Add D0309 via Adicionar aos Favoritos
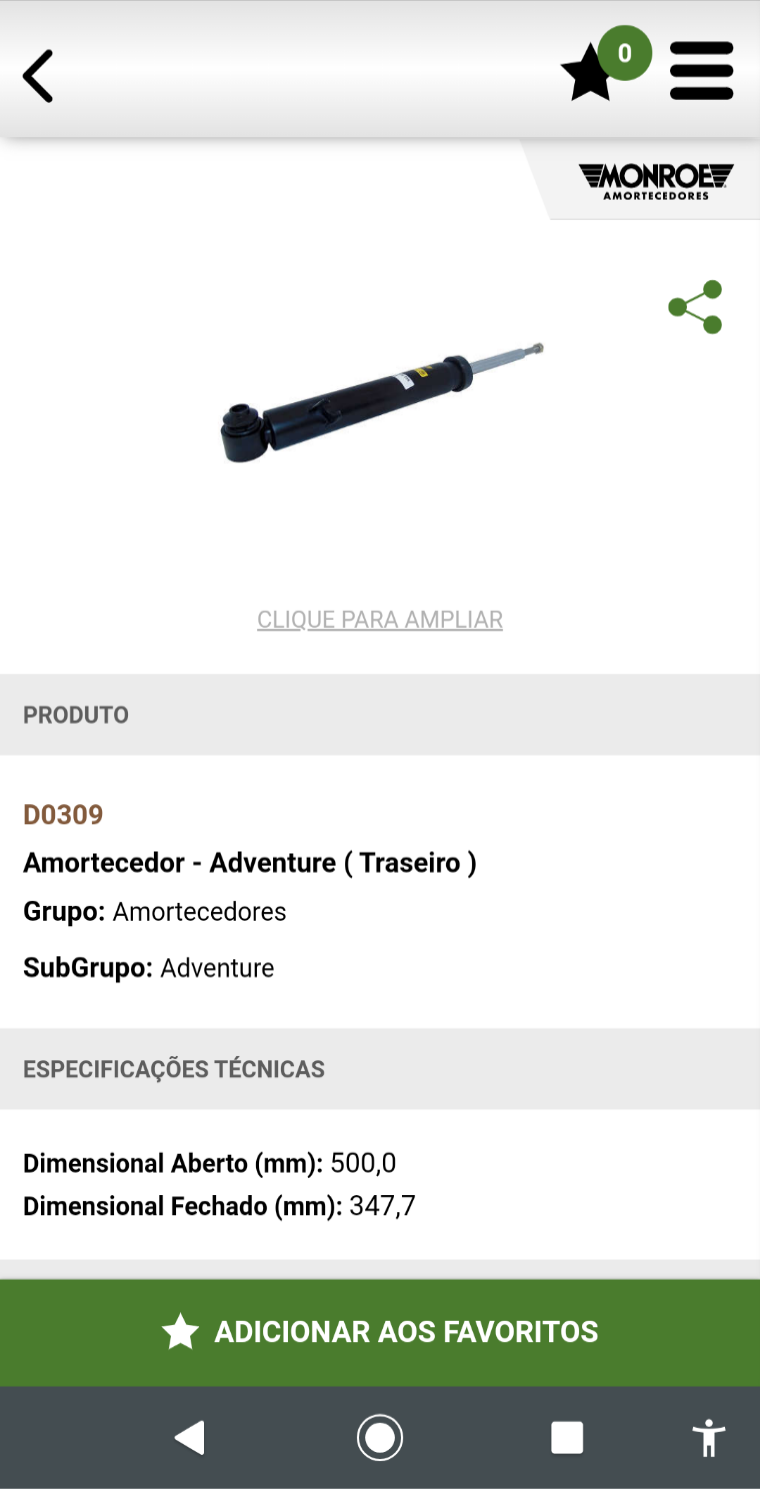 point(380,1332)
